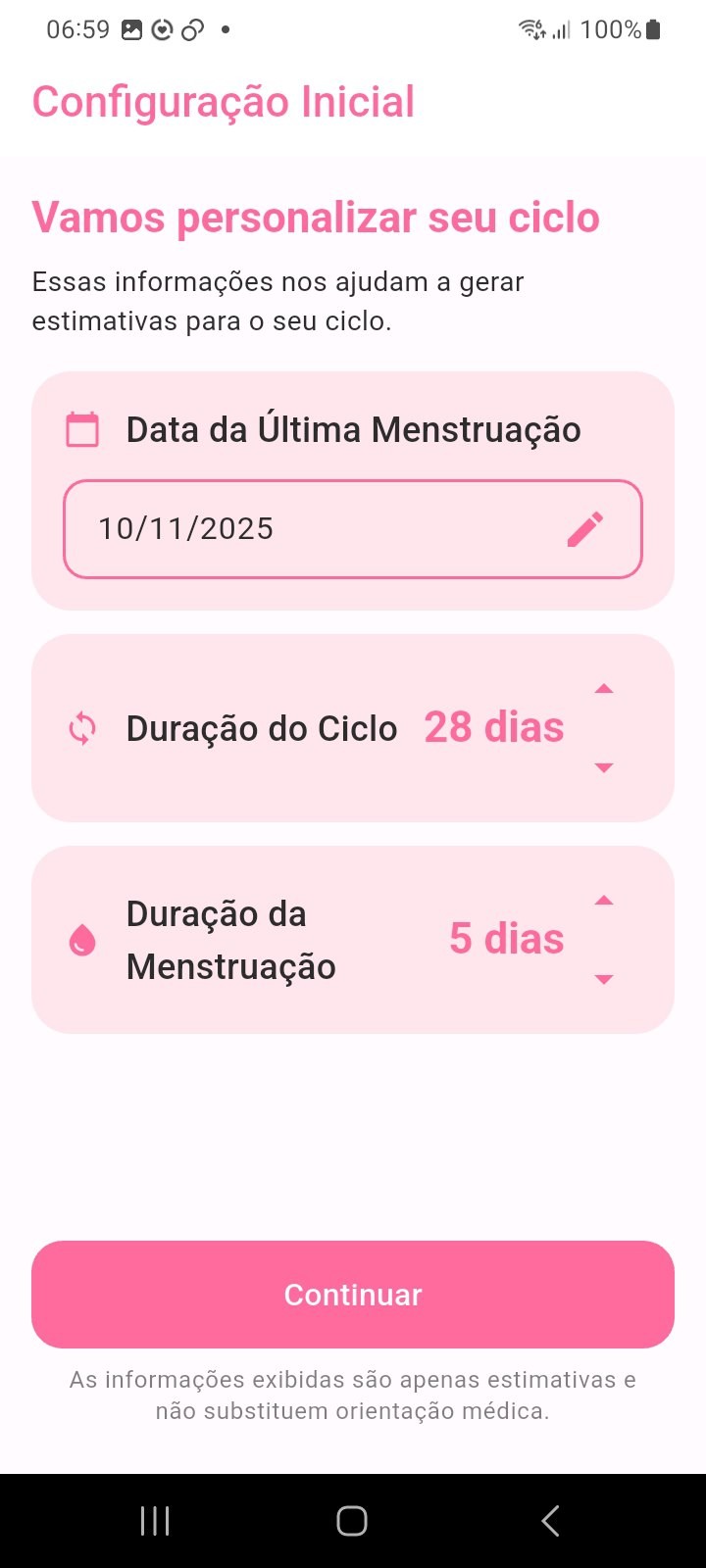This screenshot has height=1568, width=706.
Task: Click the 28 dias value
Action: pyautogui.click(x=493, y=727)
